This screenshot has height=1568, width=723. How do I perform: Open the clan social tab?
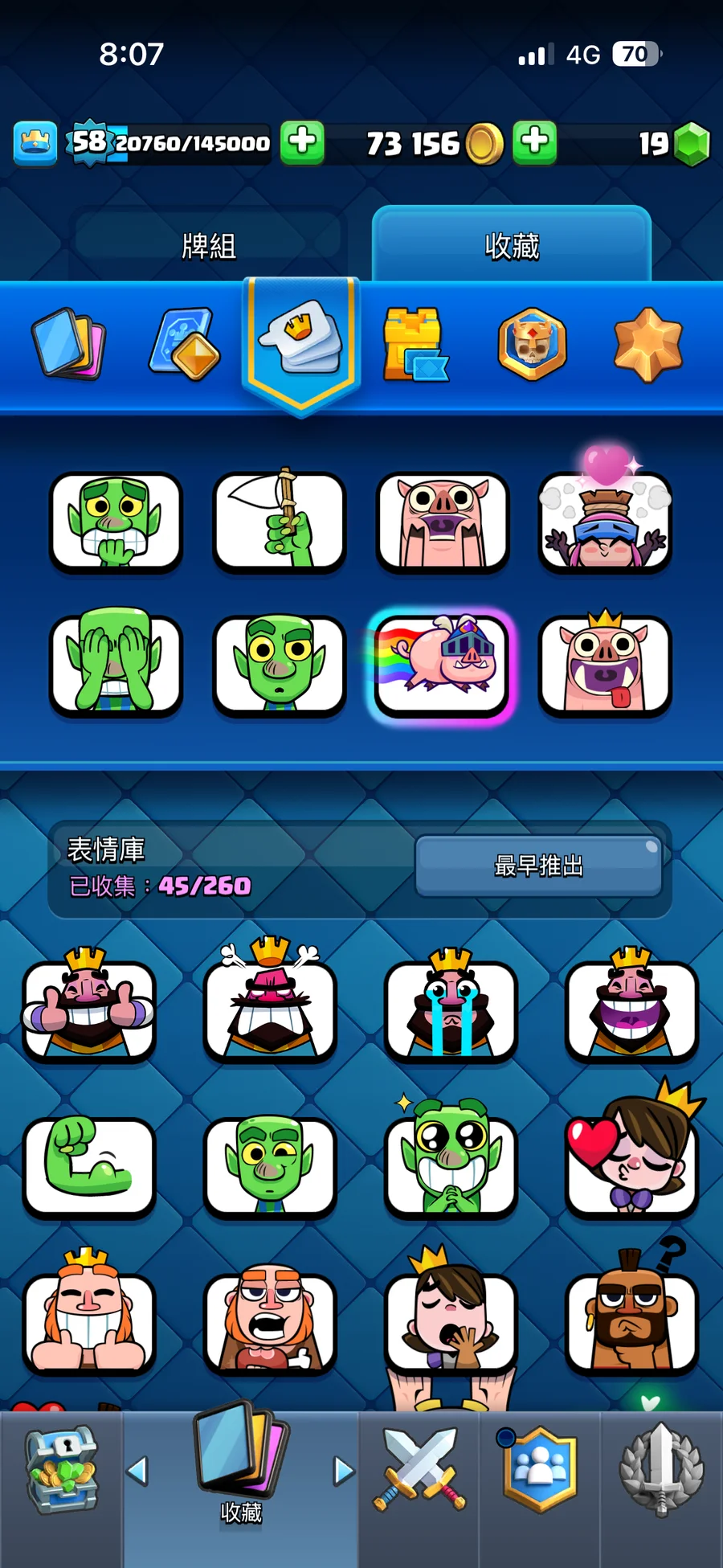point(540,1471)
